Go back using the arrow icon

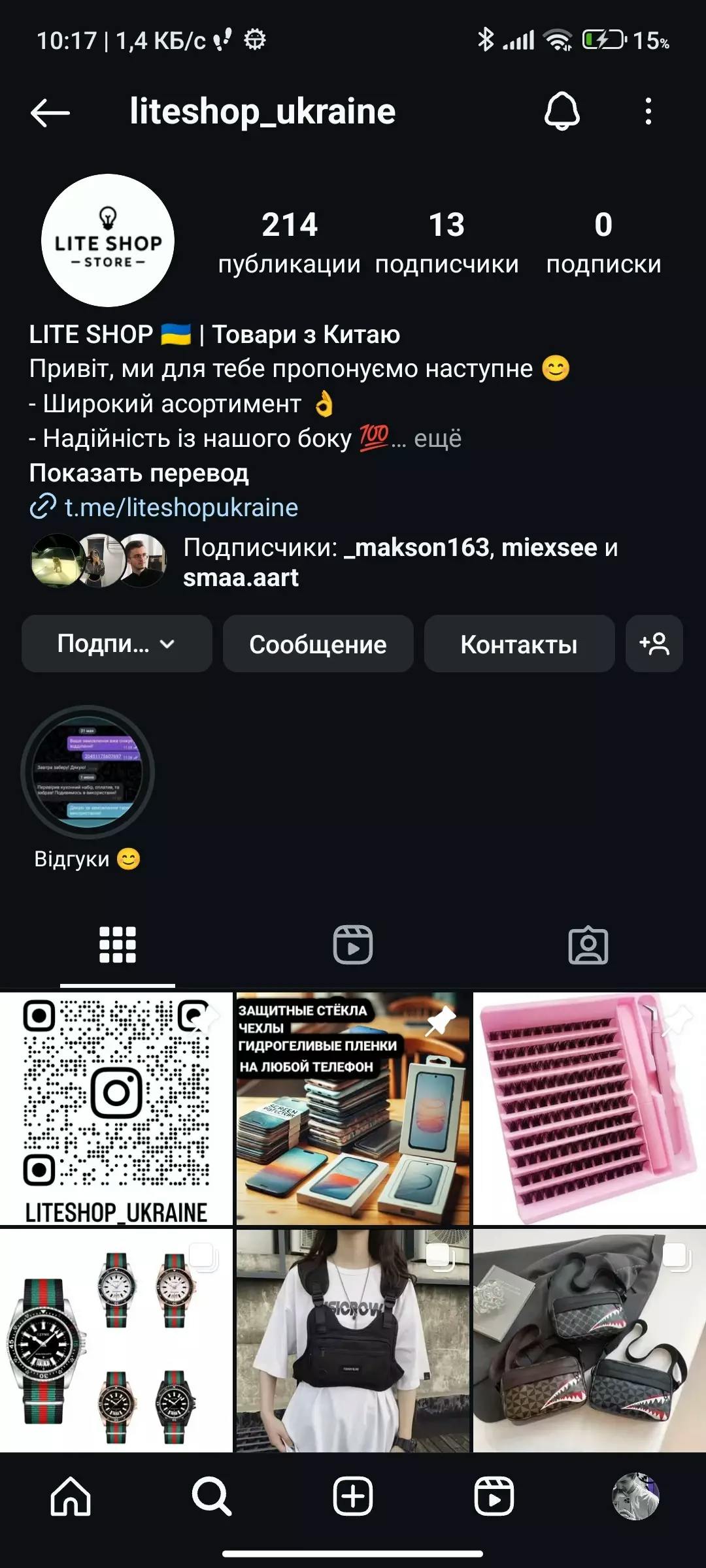pos(50,112)
